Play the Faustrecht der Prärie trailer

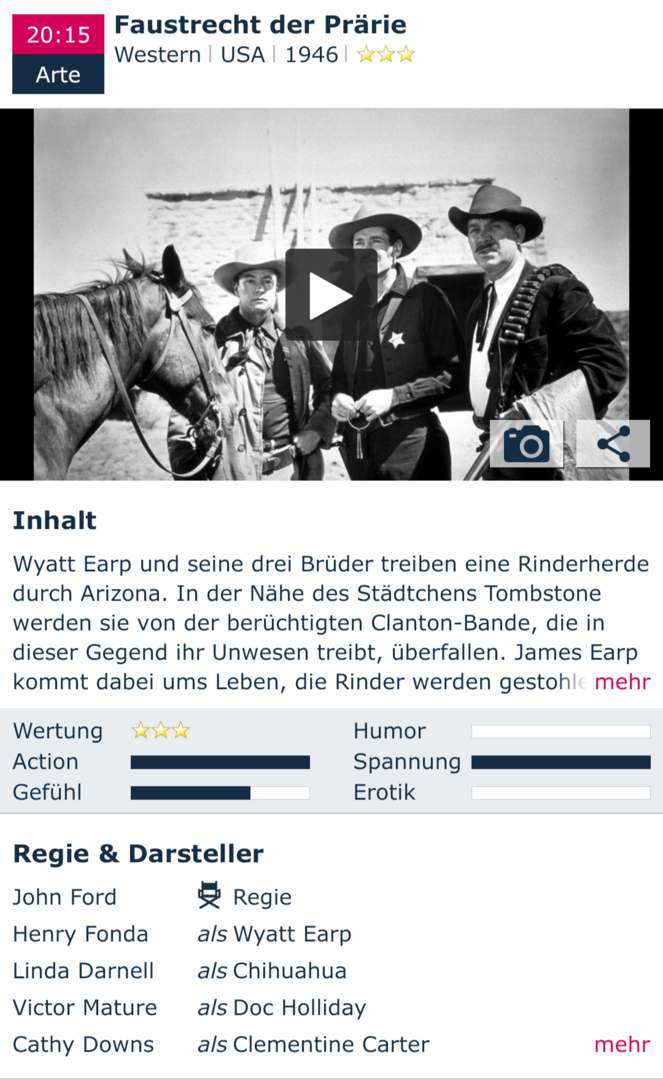tap(331, 295)
